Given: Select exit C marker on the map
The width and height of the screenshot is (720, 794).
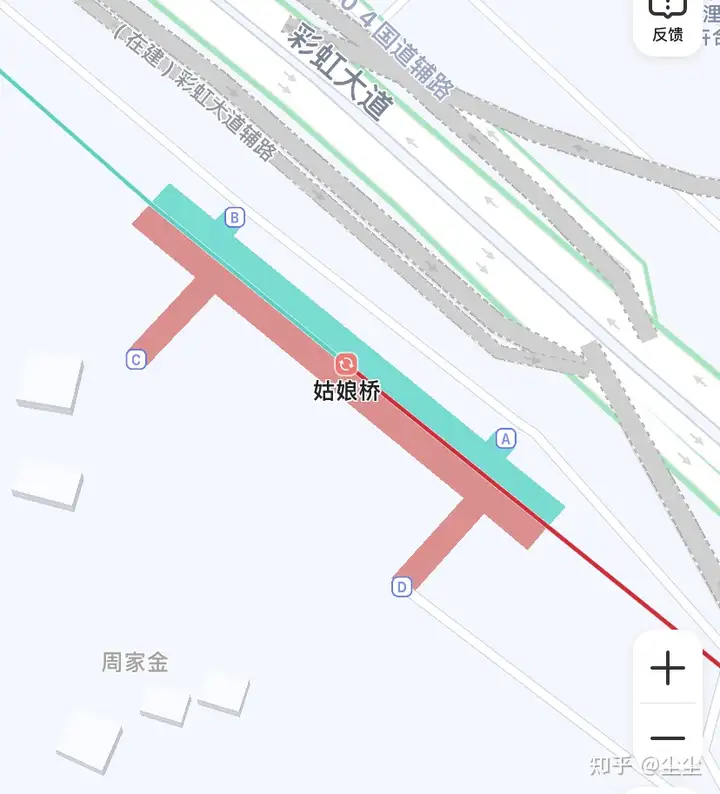Looking at the screenshot, I should coord(137,359).
